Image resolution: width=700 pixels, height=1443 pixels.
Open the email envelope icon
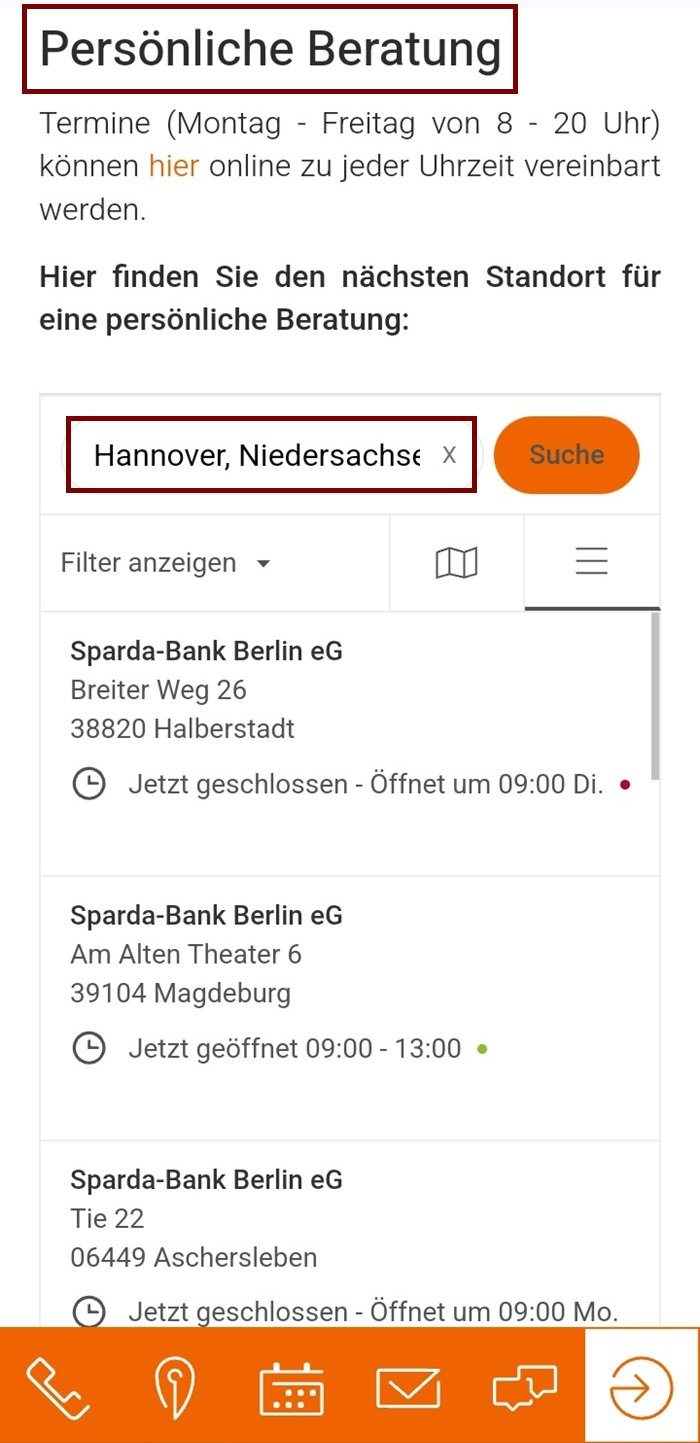408,1387
